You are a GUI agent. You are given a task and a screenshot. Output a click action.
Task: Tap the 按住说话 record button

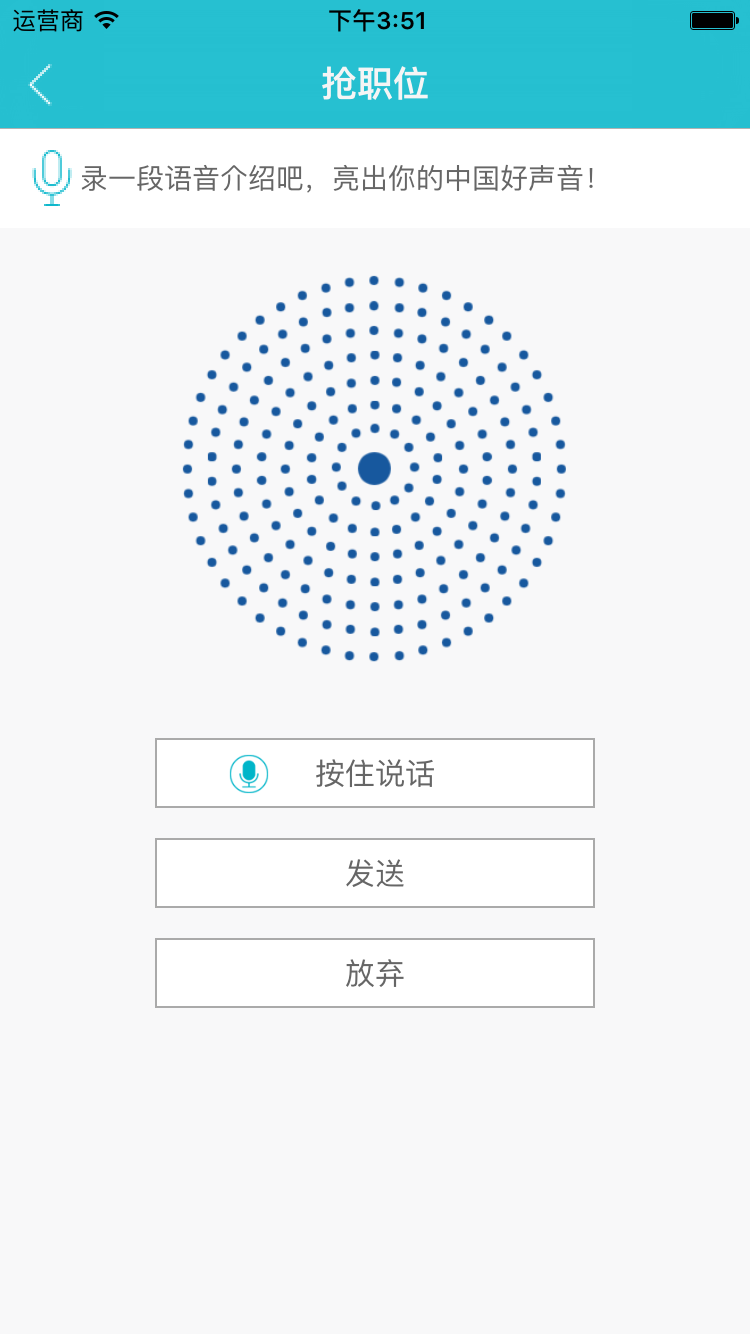click(x=375, y=773)
